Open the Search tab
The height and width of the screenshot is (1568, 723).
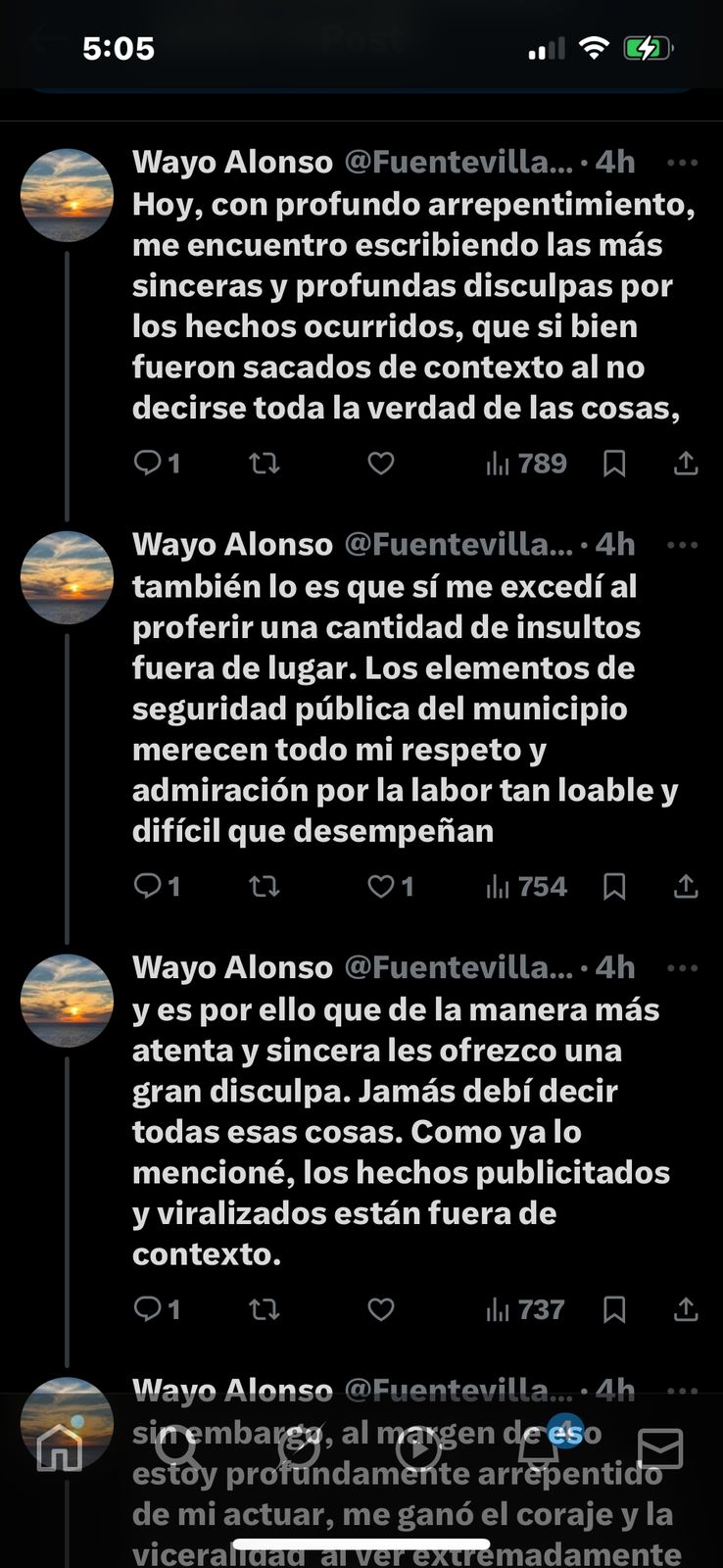(177, 1447)
